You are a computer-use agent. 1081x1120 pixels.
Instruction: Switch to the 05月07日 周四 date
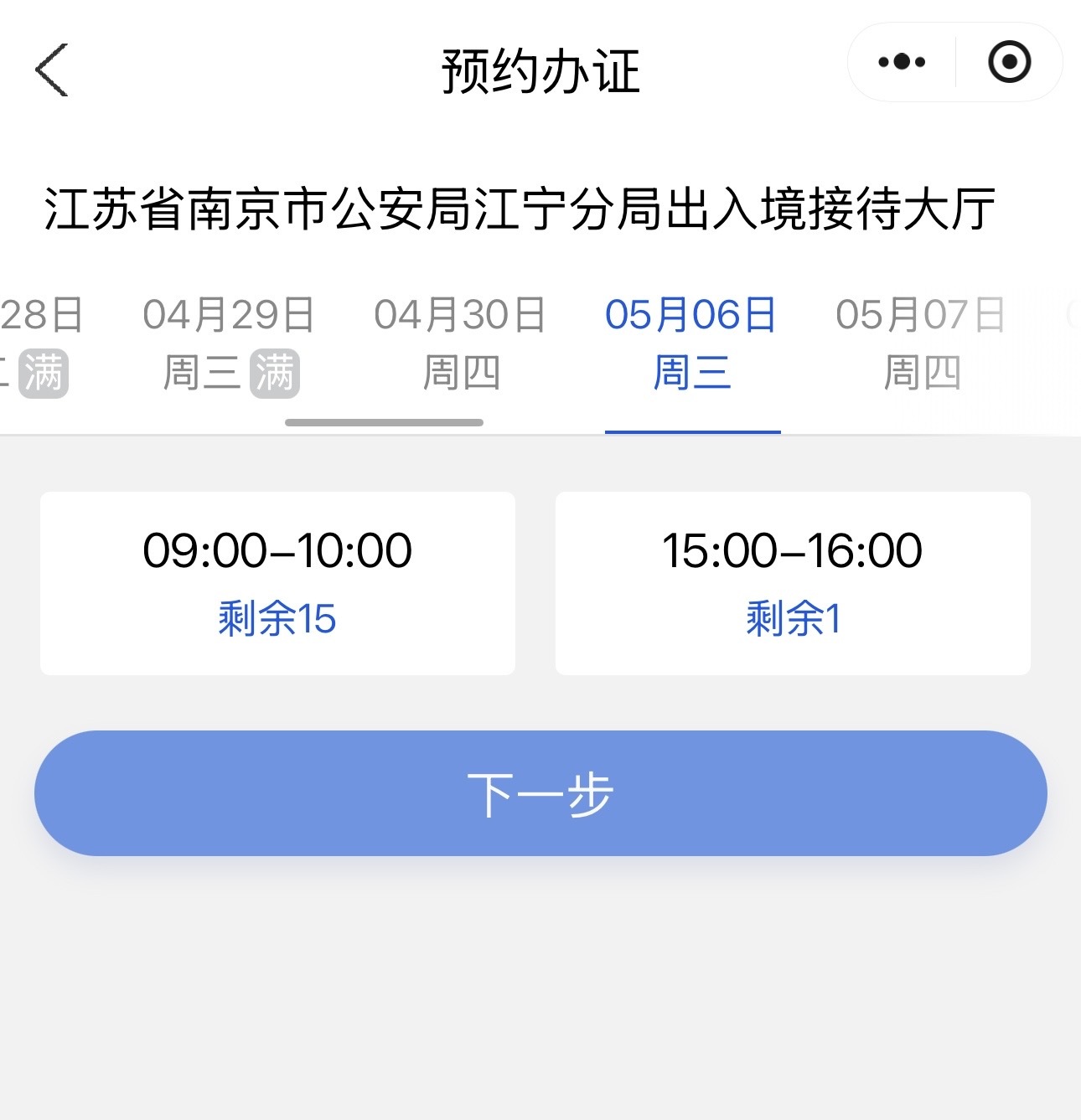click(921, 343)
